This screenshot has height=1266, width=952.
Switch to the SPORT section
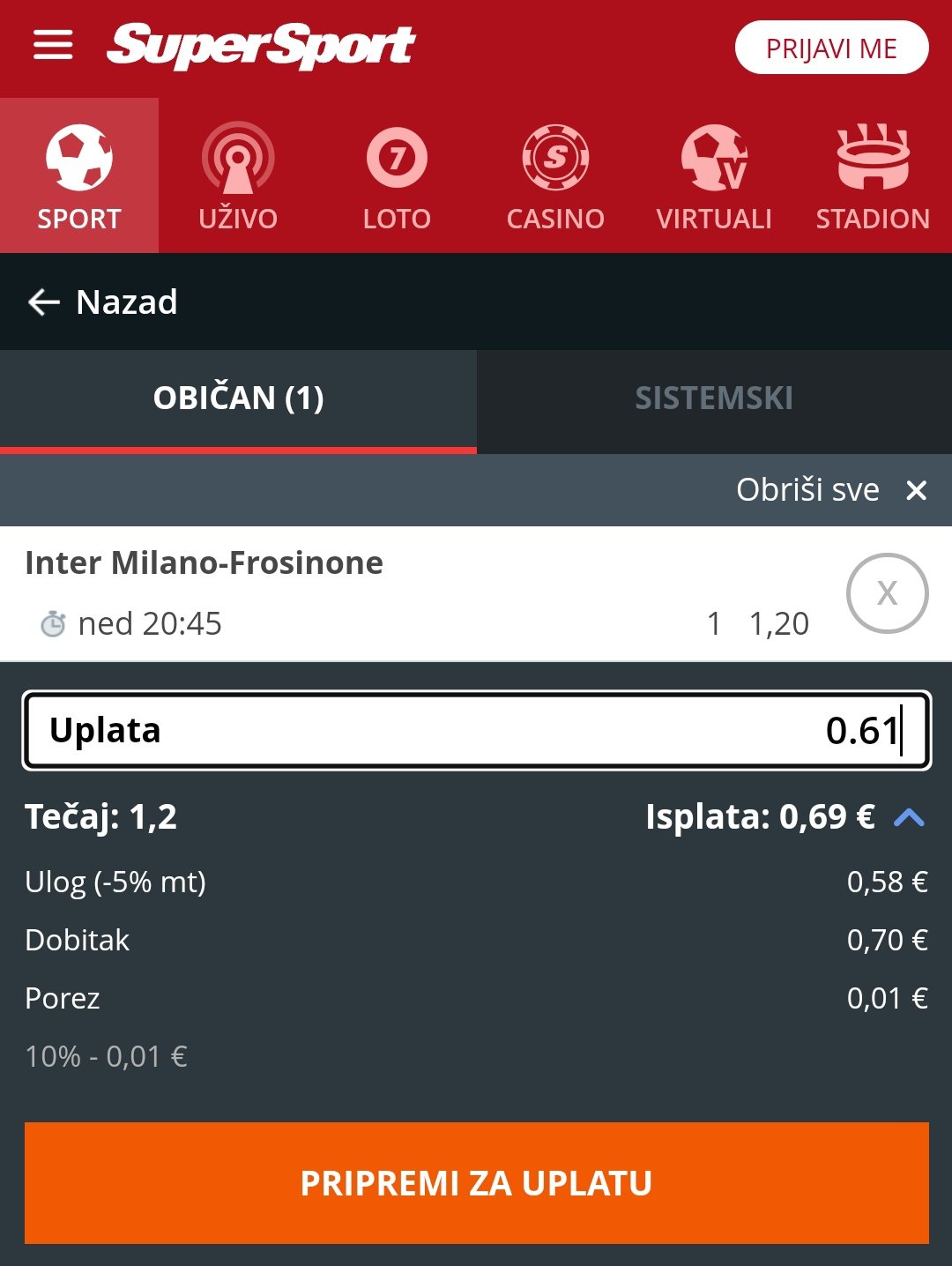(79, 176)
